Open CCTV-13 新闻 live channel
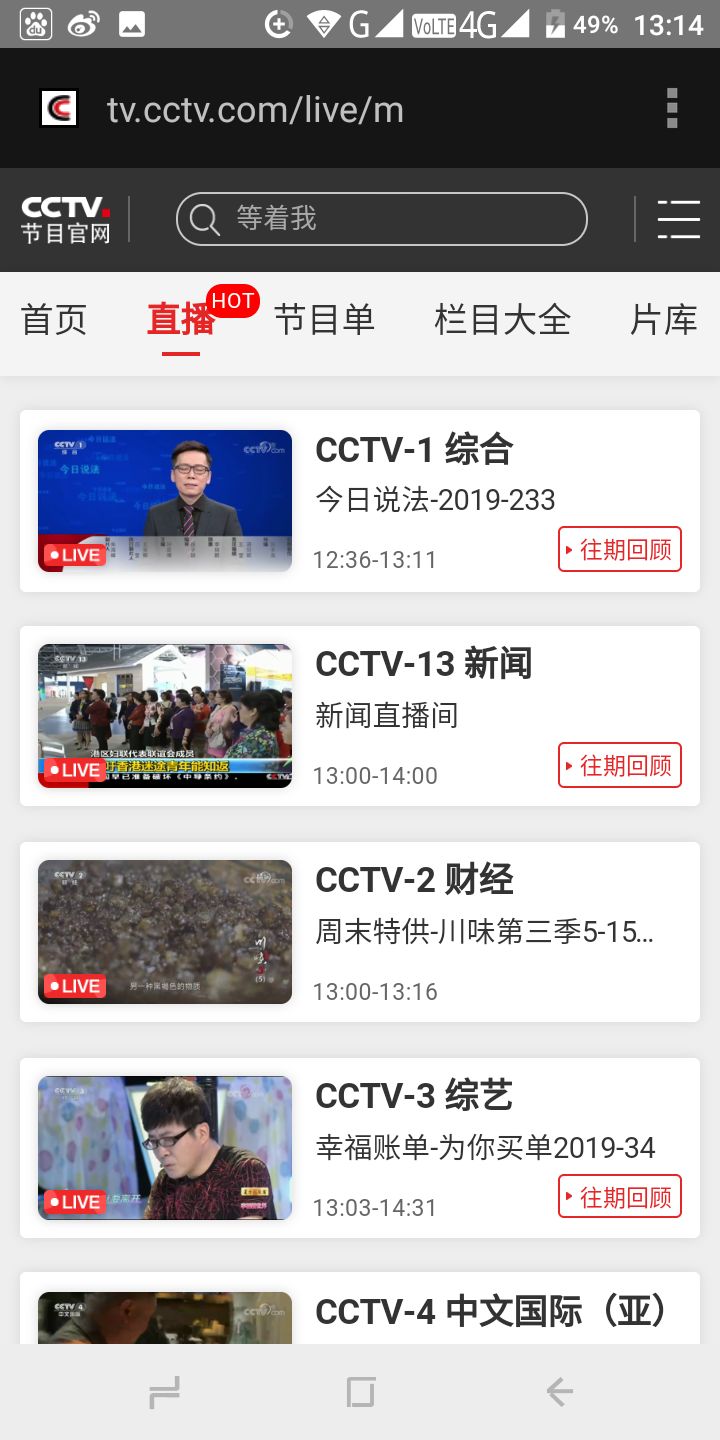The image size is (720, 1440). tap(165, 716)
